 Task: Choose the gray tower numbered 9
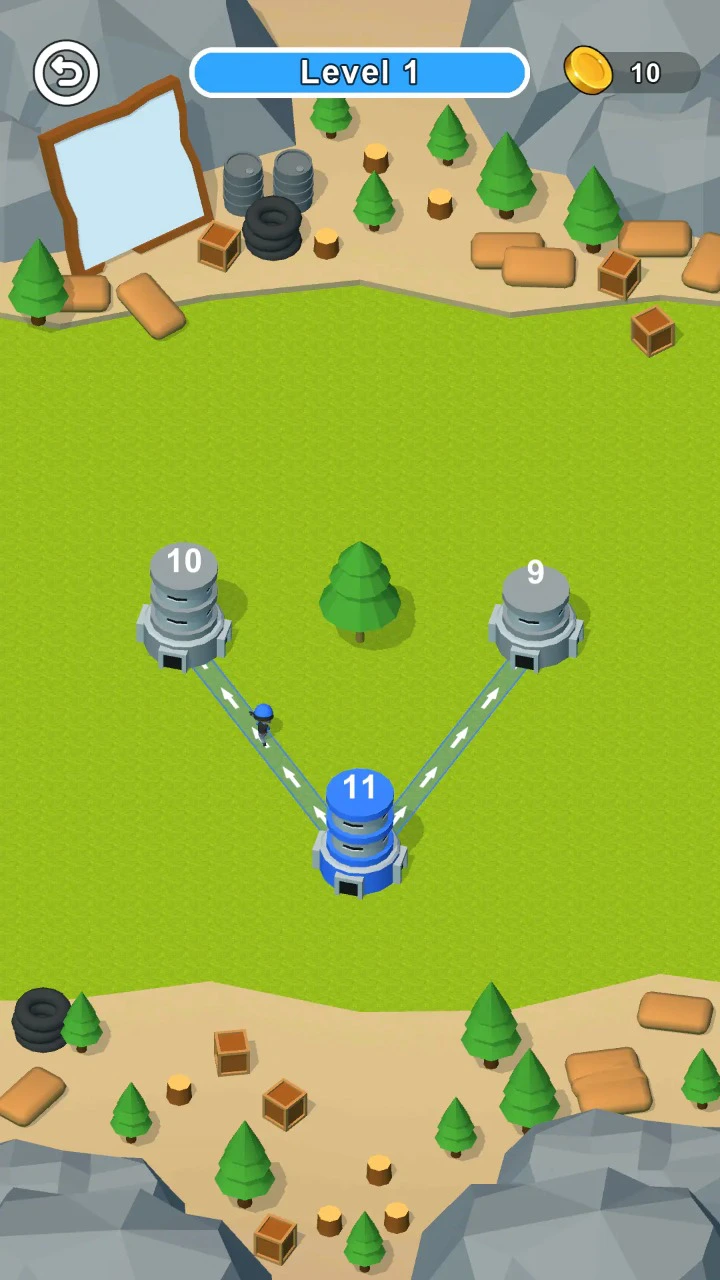pyautogui.click(x=535, y=618)
